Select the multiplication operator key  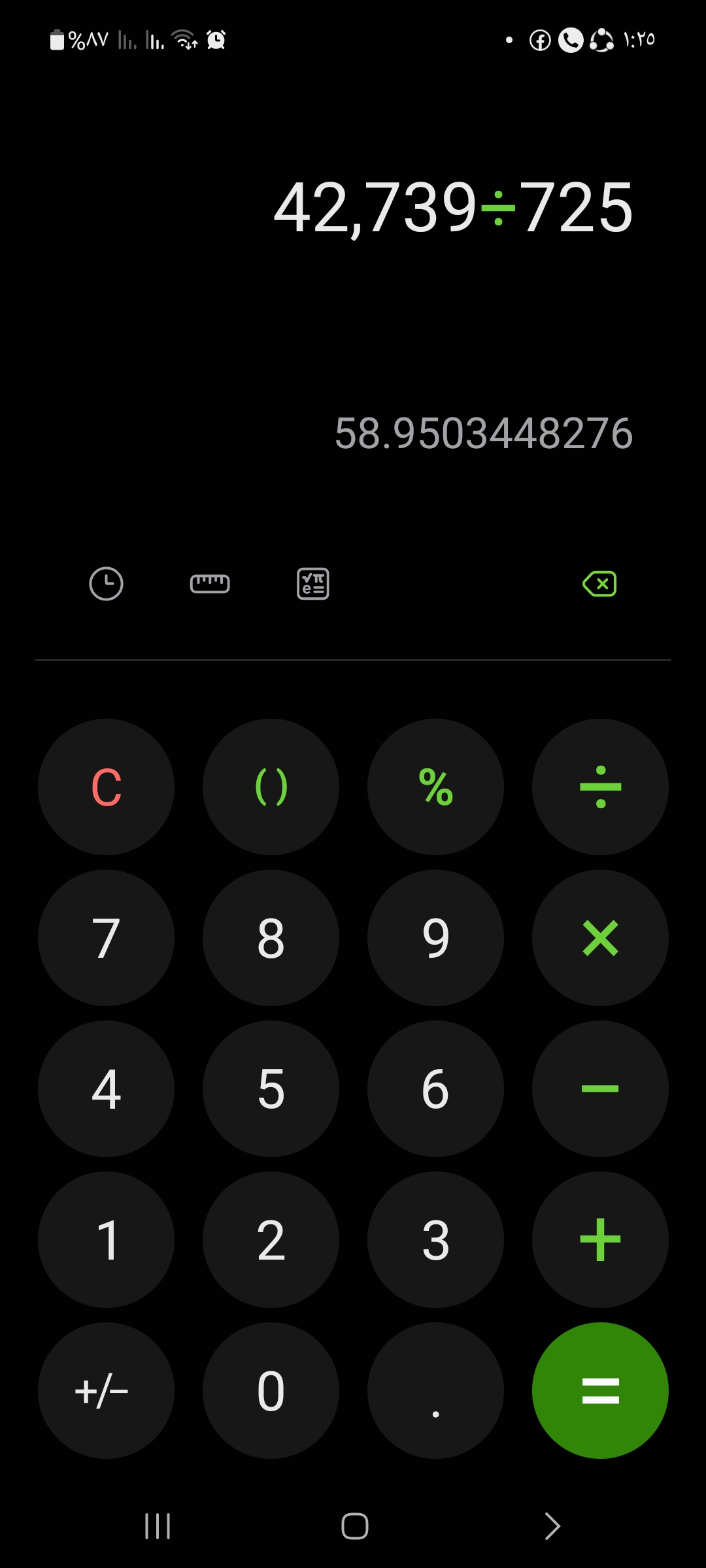[x=600, y=938]
